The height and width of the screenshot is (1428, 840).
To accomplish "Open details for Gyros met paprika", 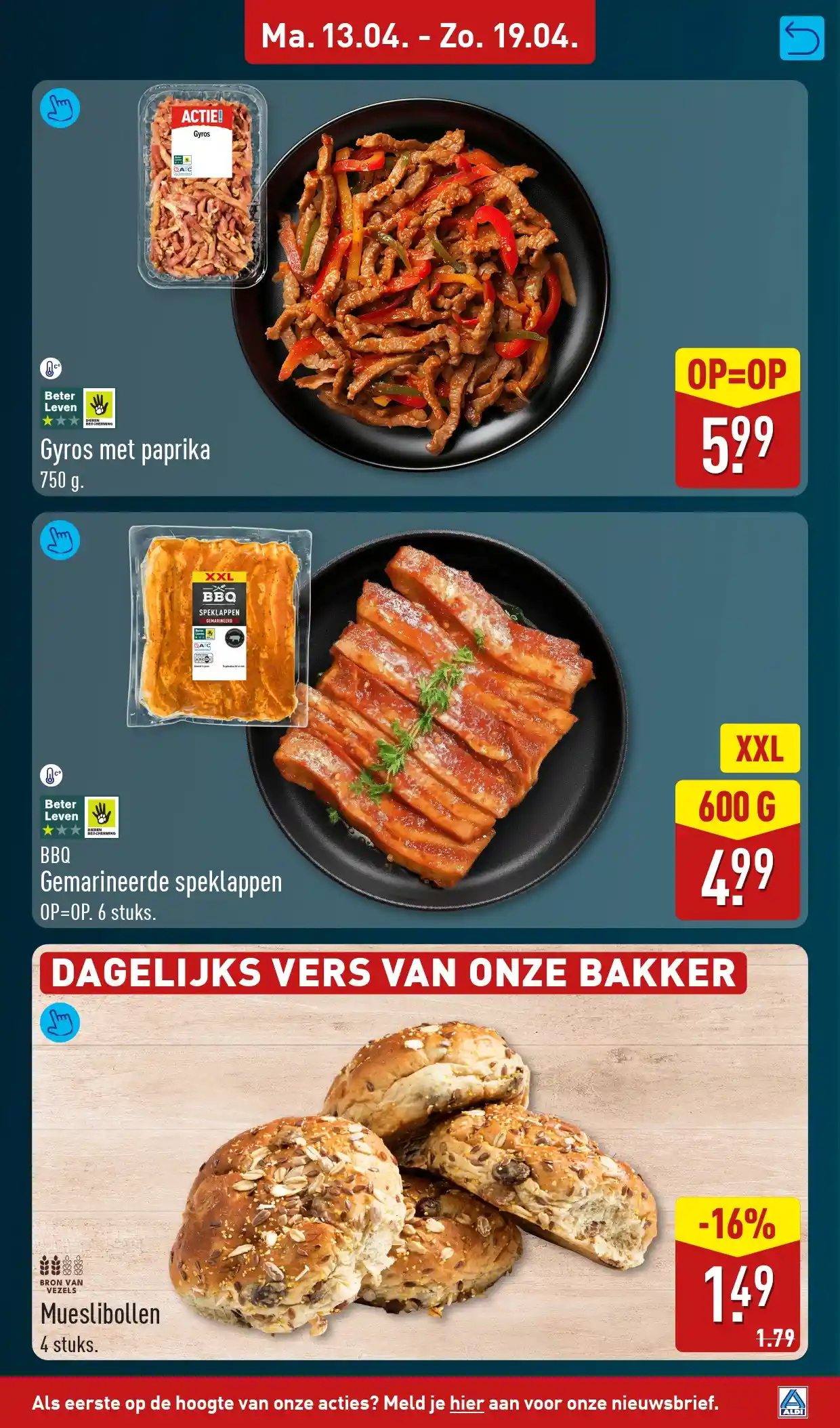I will click(60, 108).
